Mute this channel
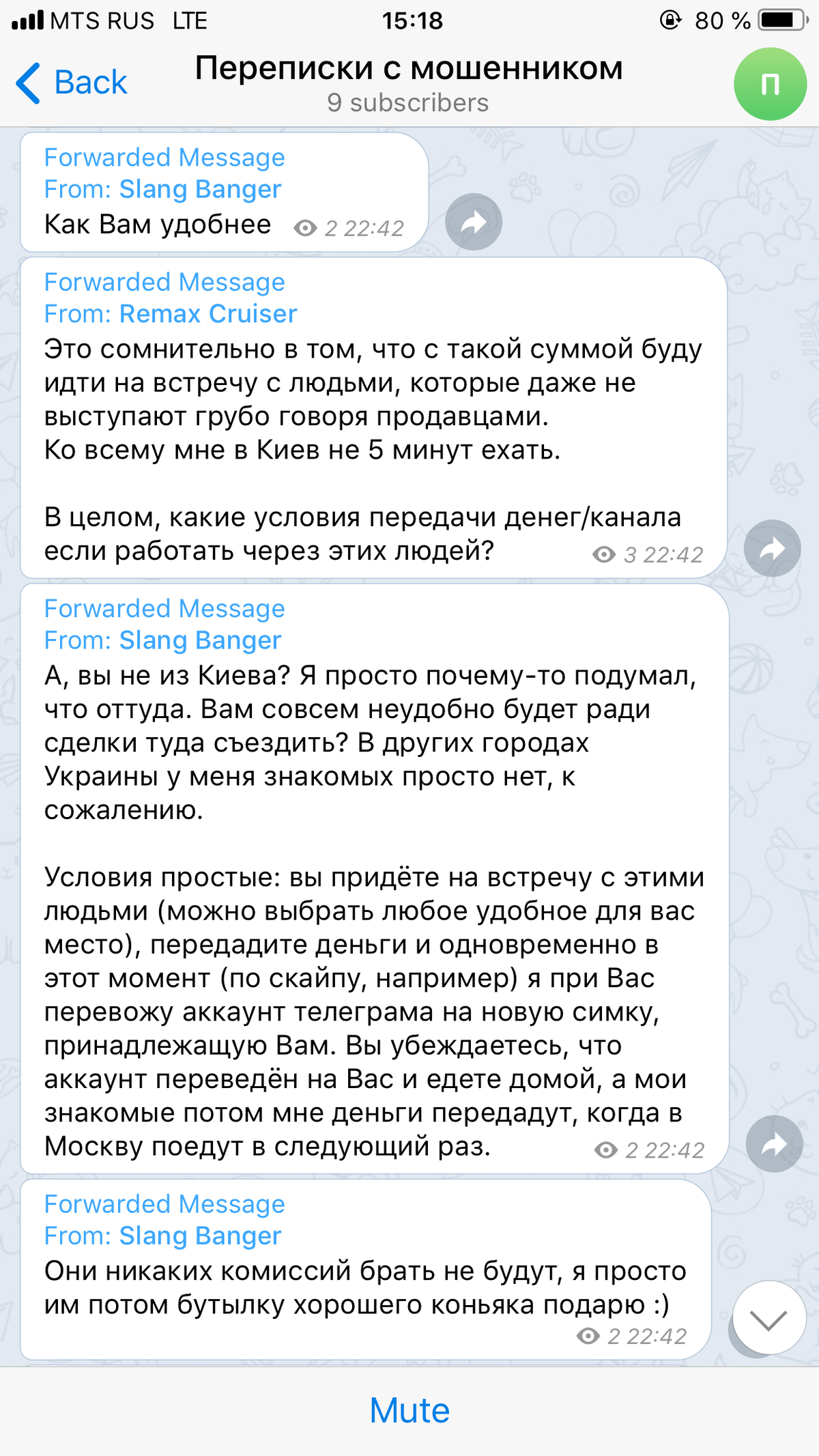Image resolution: width=819 pixels, height=1456 pixels. pyautogui.click(x=409, y=1410)
